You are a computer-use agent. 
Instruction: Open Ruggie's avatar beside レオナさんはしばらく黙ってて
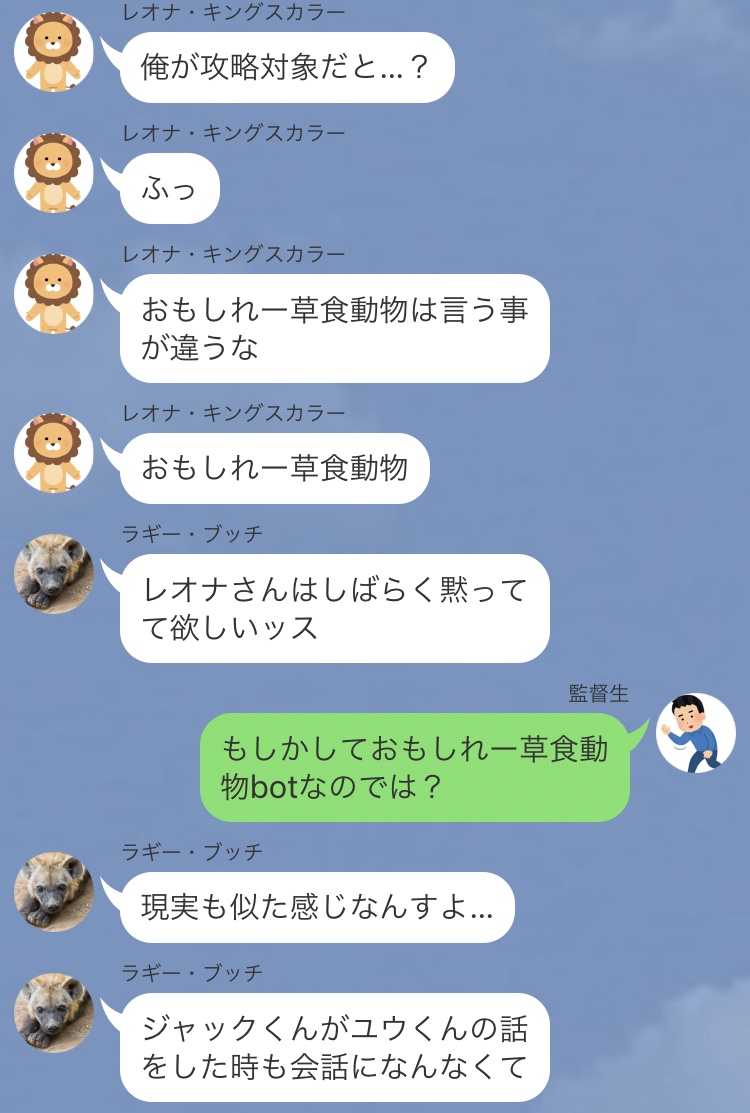coord(54,574)
